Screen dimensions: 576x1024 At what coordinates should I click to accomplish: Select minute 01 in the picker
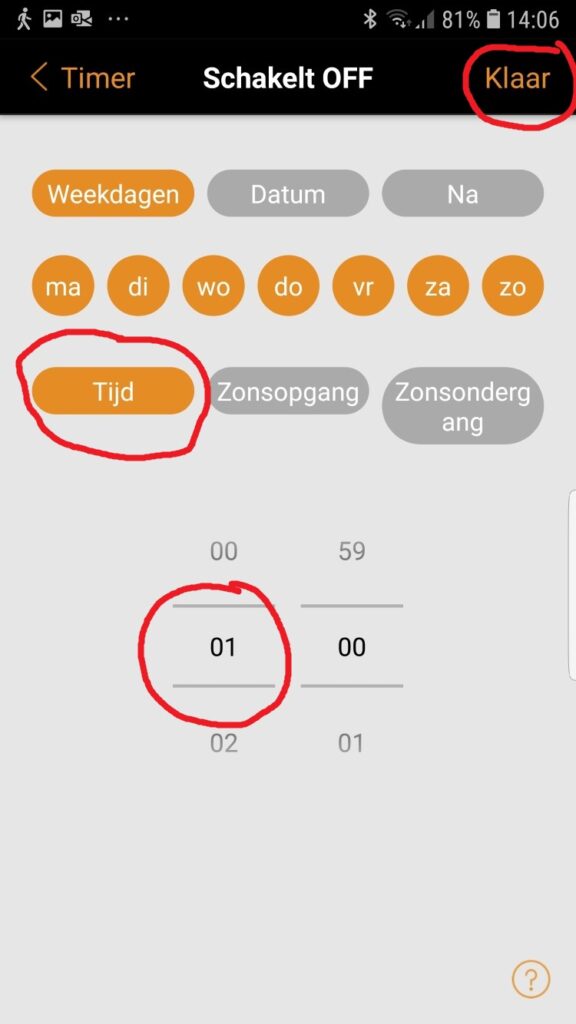coord(351,743)
